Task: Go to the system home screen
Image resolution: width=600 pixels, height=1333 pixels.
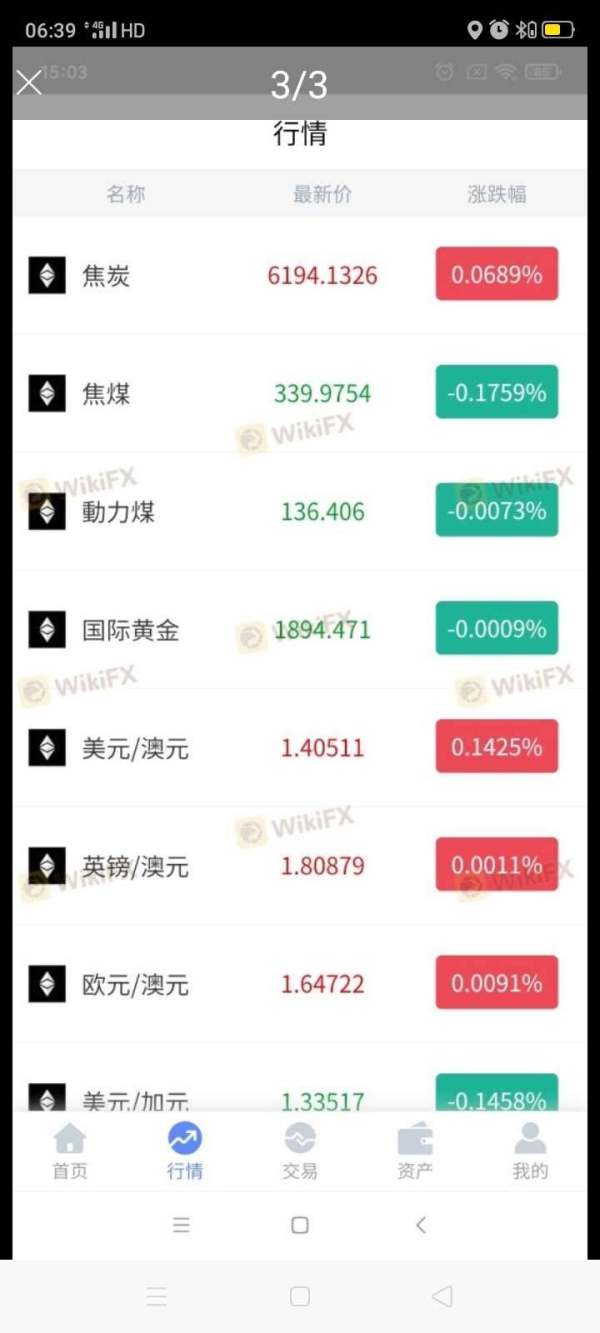Action: [299, 1296]
